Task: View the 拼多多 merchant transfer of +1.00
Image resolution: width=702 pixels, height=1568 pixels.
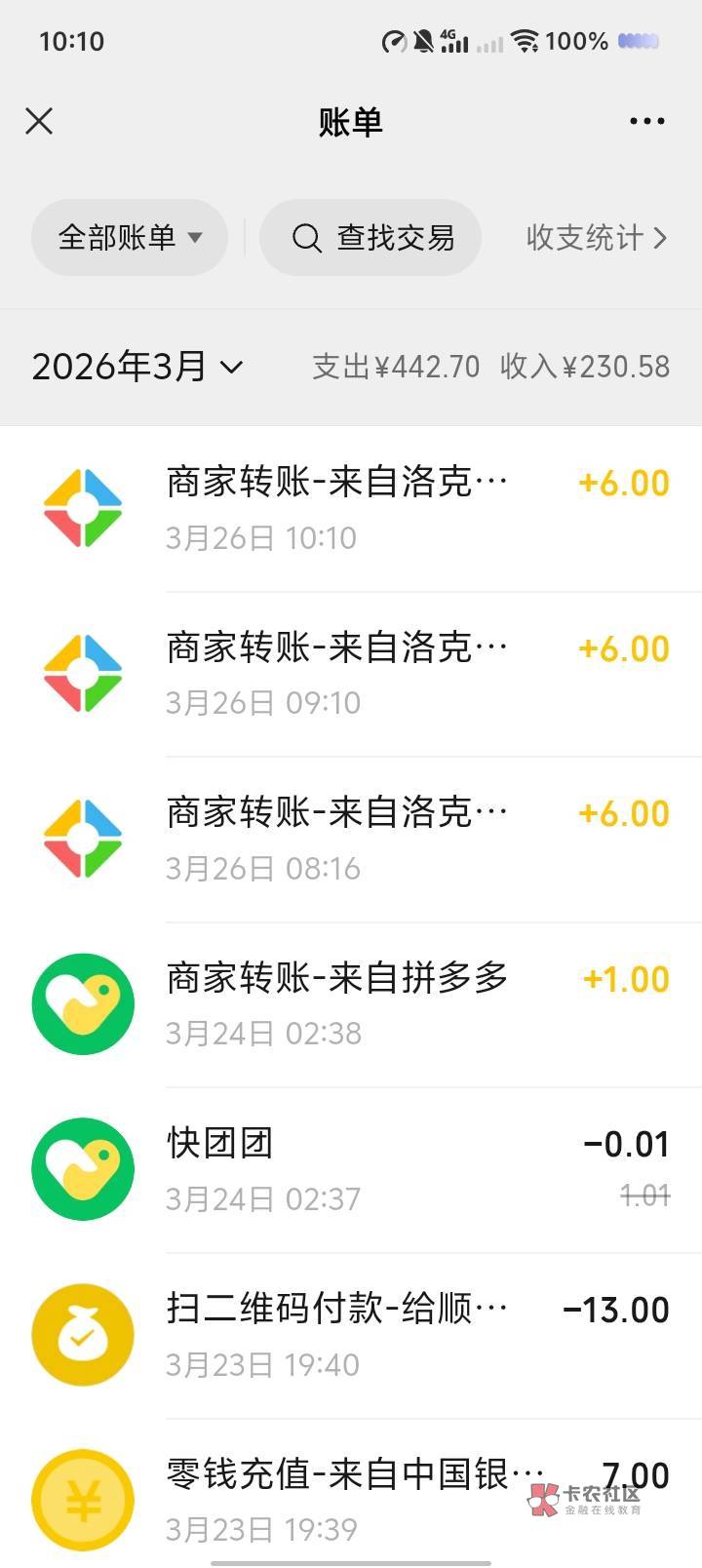Action: click(351, 1004)
